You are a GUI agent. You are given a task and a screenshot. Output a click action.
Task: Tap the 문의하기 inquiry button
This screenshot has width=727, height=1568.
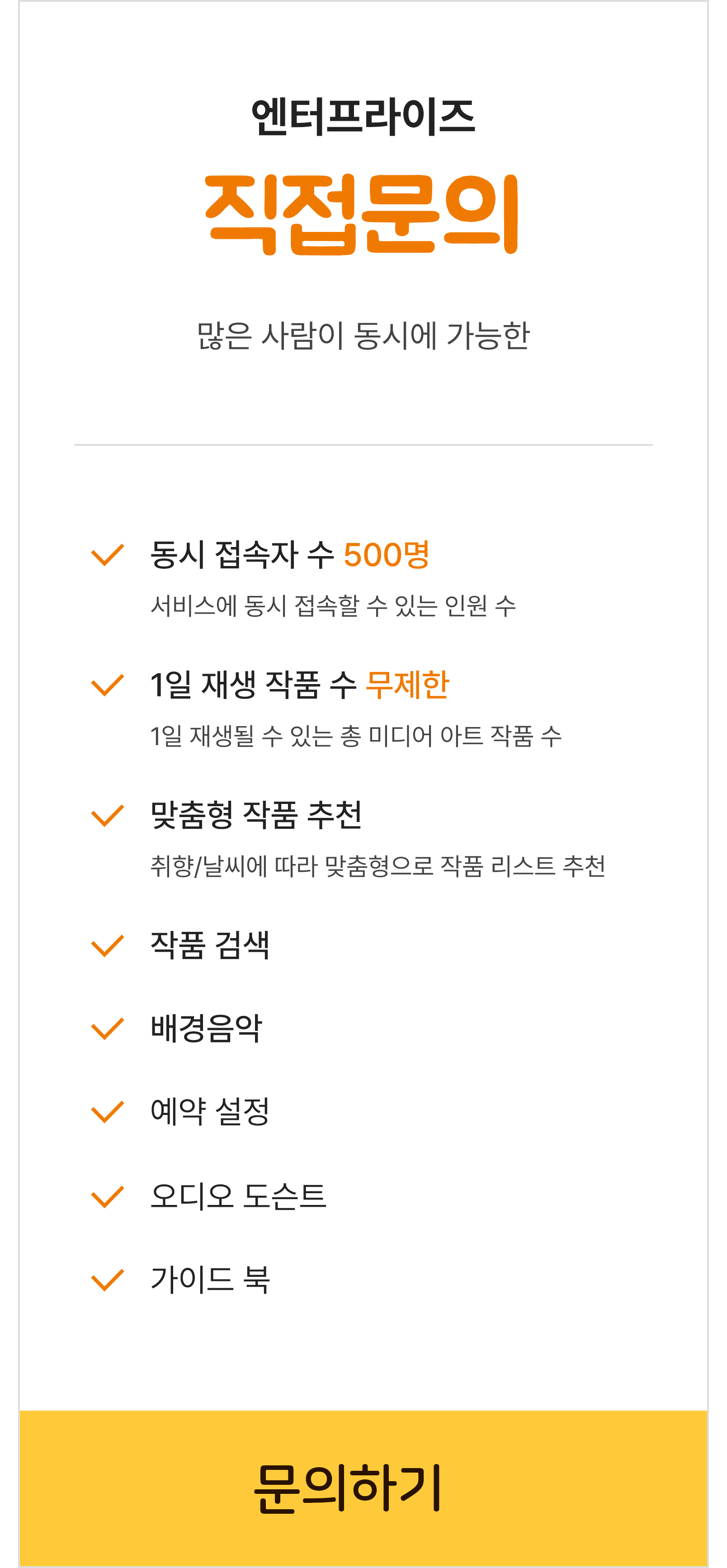point(363,1488)
